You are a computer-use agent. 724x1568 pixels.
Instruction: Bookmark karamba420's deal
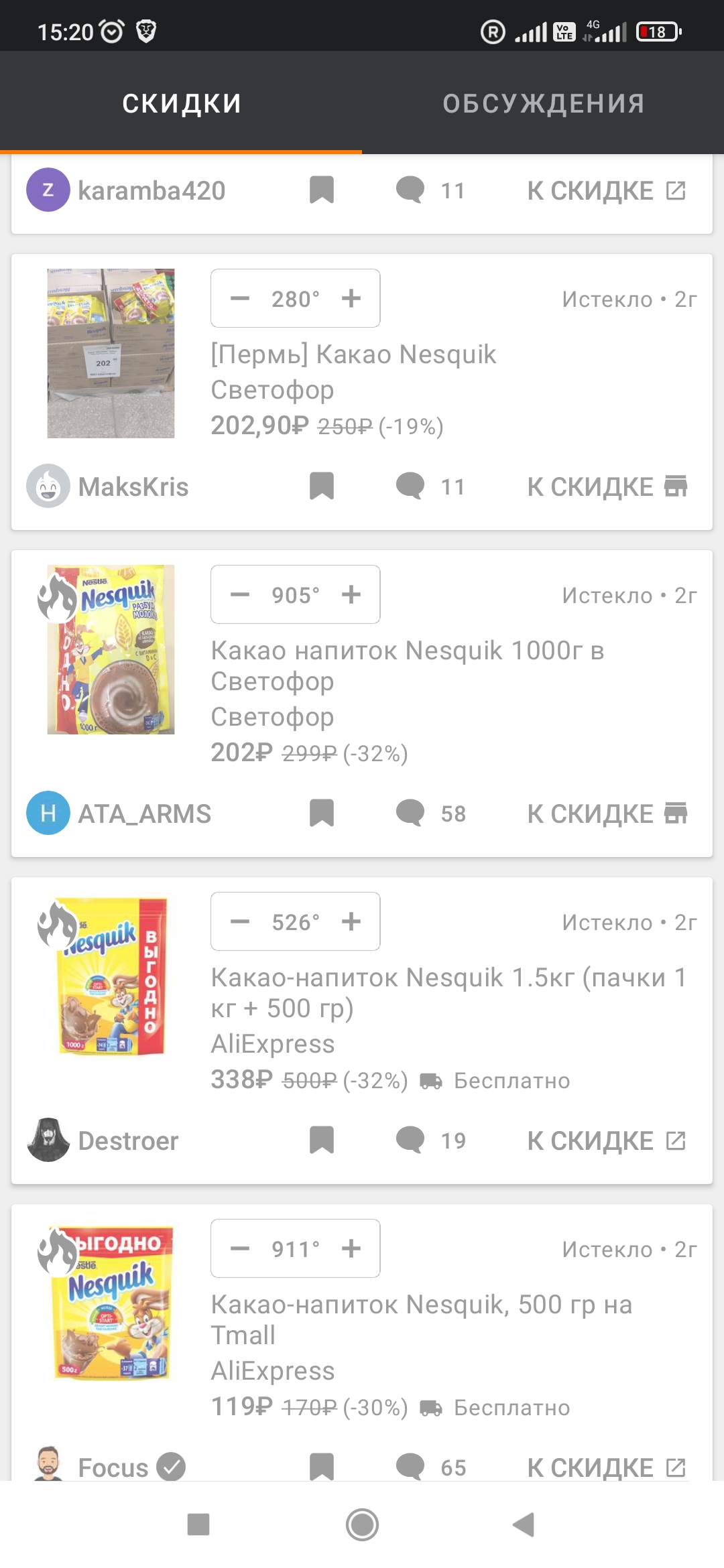click(x=321, y=190)
